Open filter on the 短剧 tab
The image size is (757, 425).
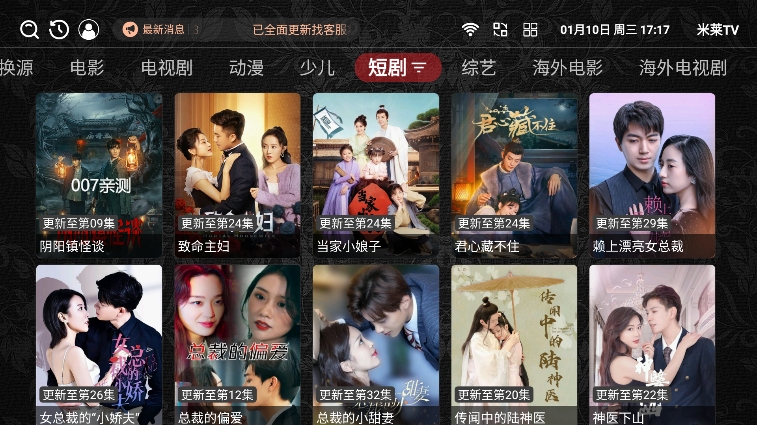click(x=419, y=68)
